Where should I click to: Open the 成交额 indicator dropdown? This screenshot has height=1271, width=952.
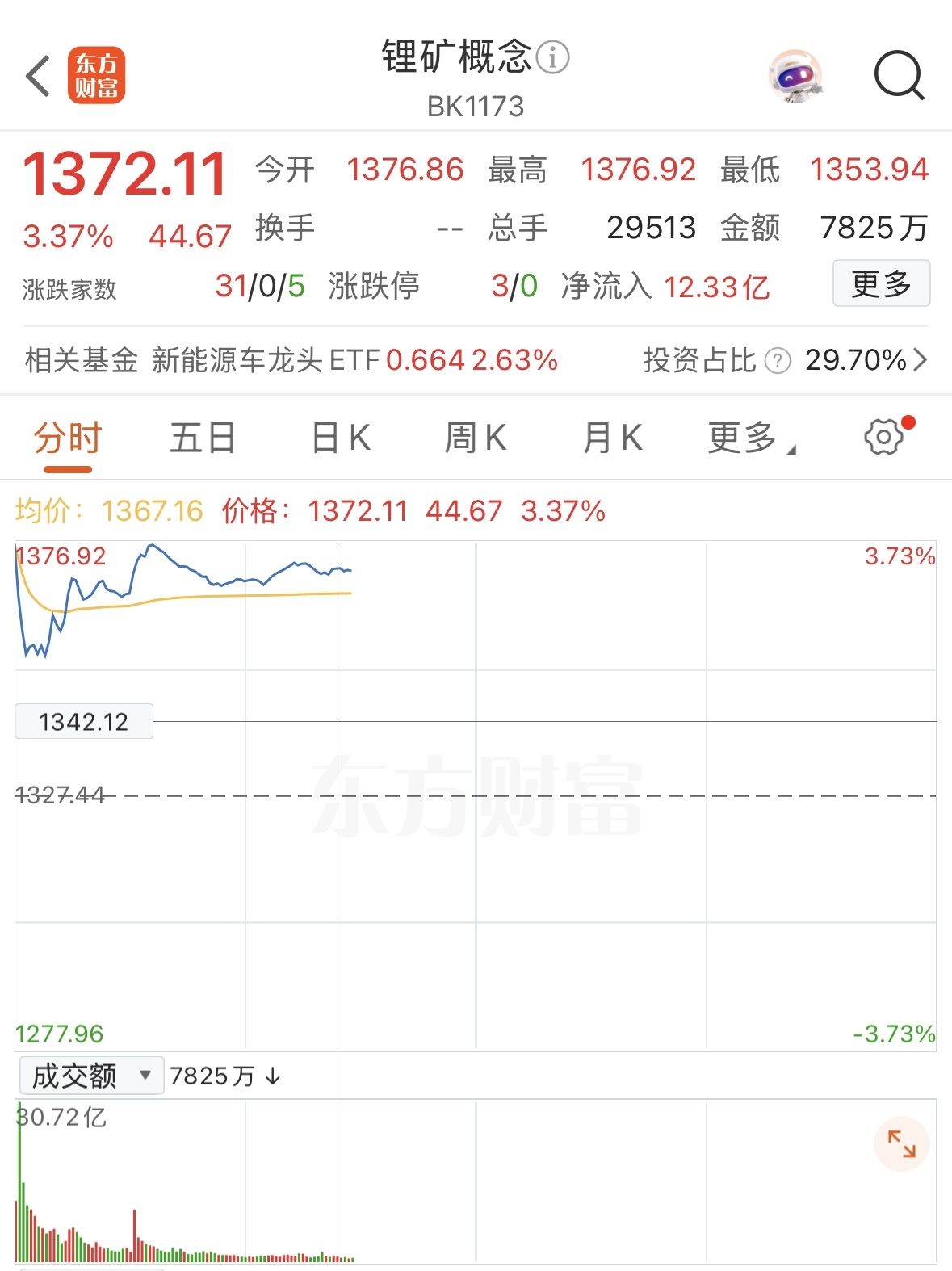(x=91, y=1076)
